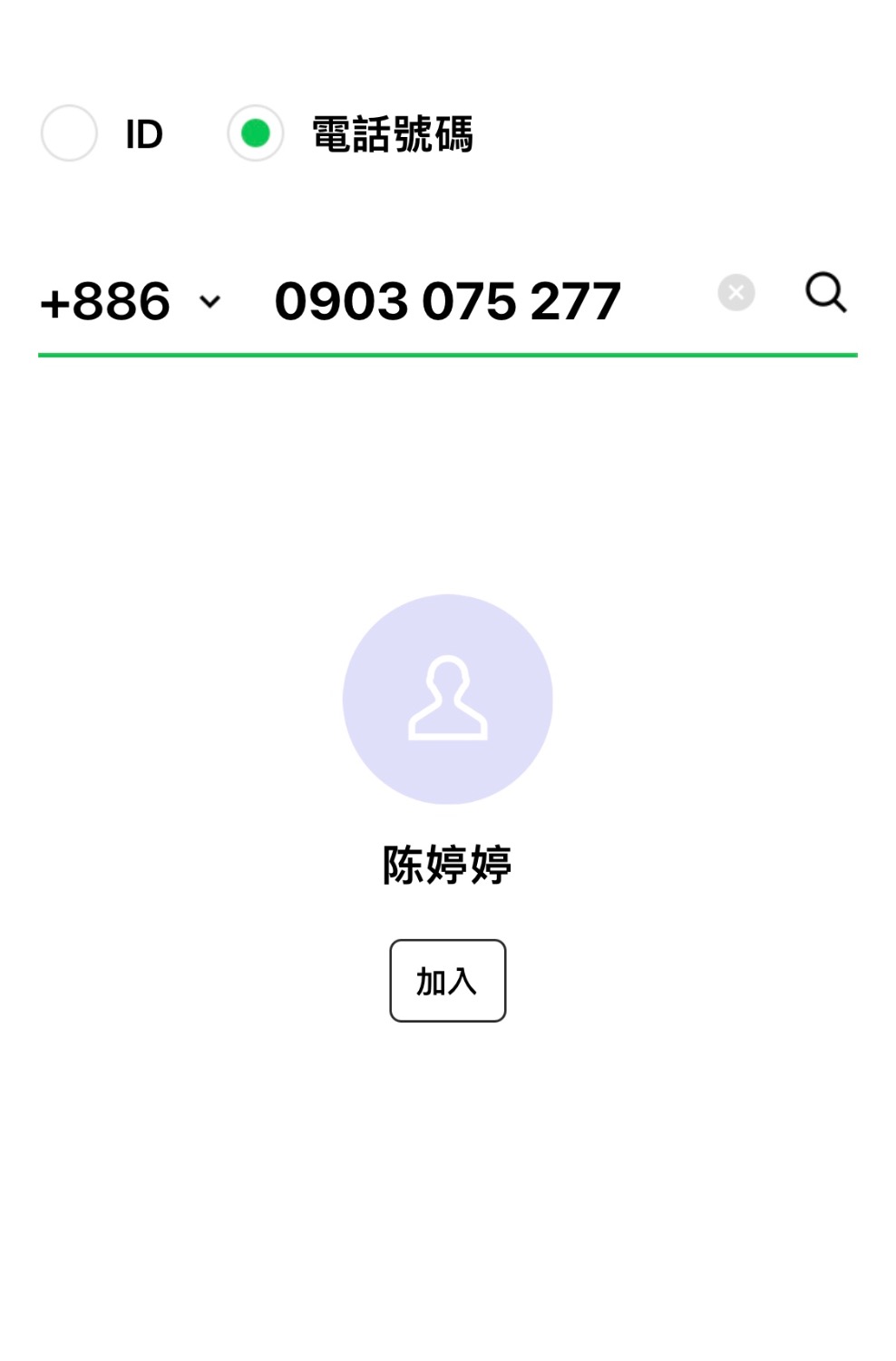Open 陈婷婷's profile picture

447,699
